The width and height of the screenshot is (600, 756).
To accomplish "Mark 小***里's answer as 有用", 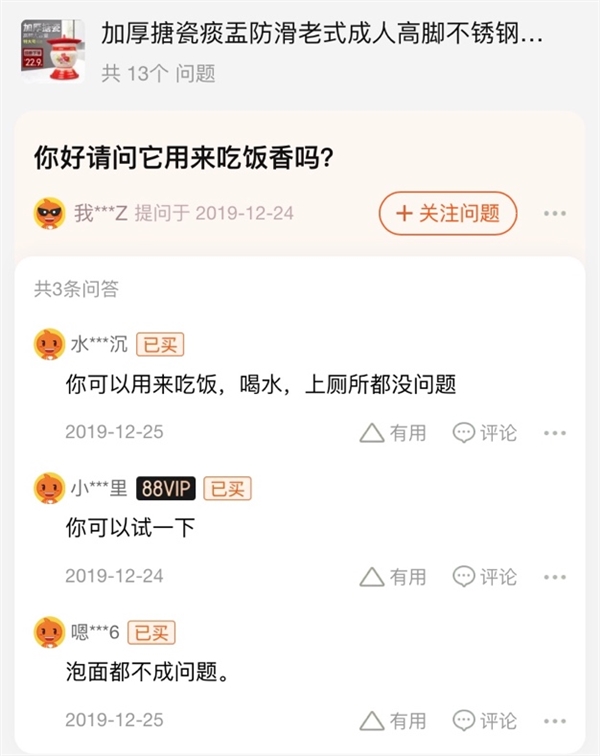I will pos(393,577).
